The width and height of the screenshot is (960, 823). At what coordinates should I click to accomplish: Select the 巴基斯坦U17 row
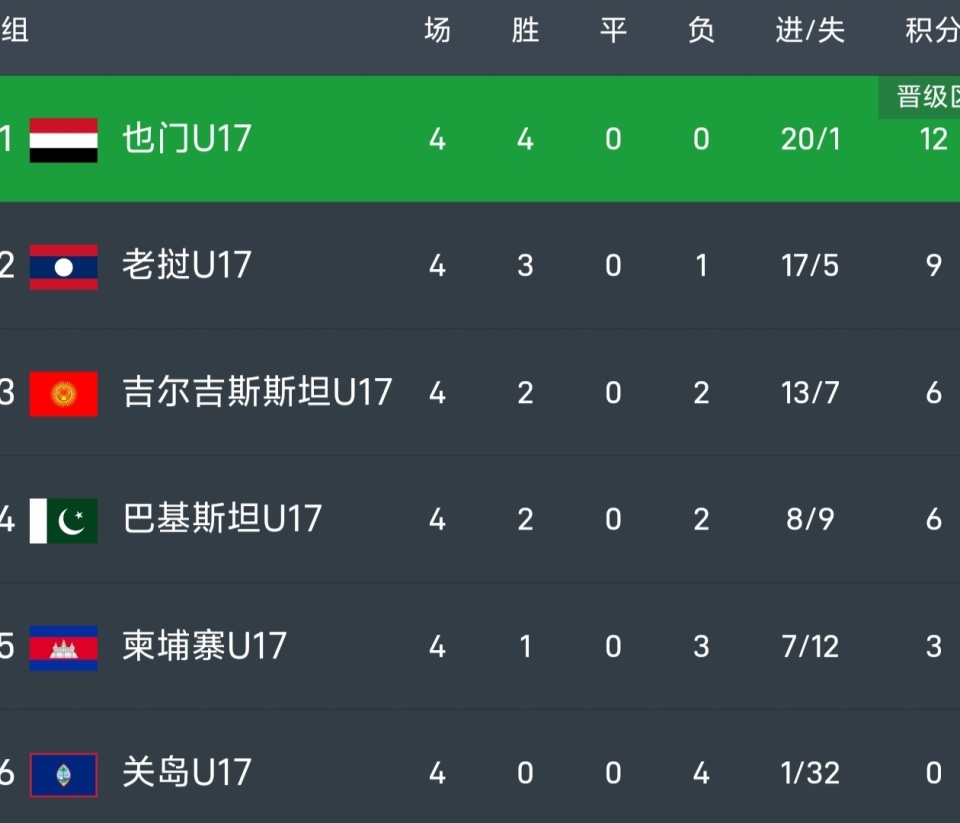click(x=221, y=520)
